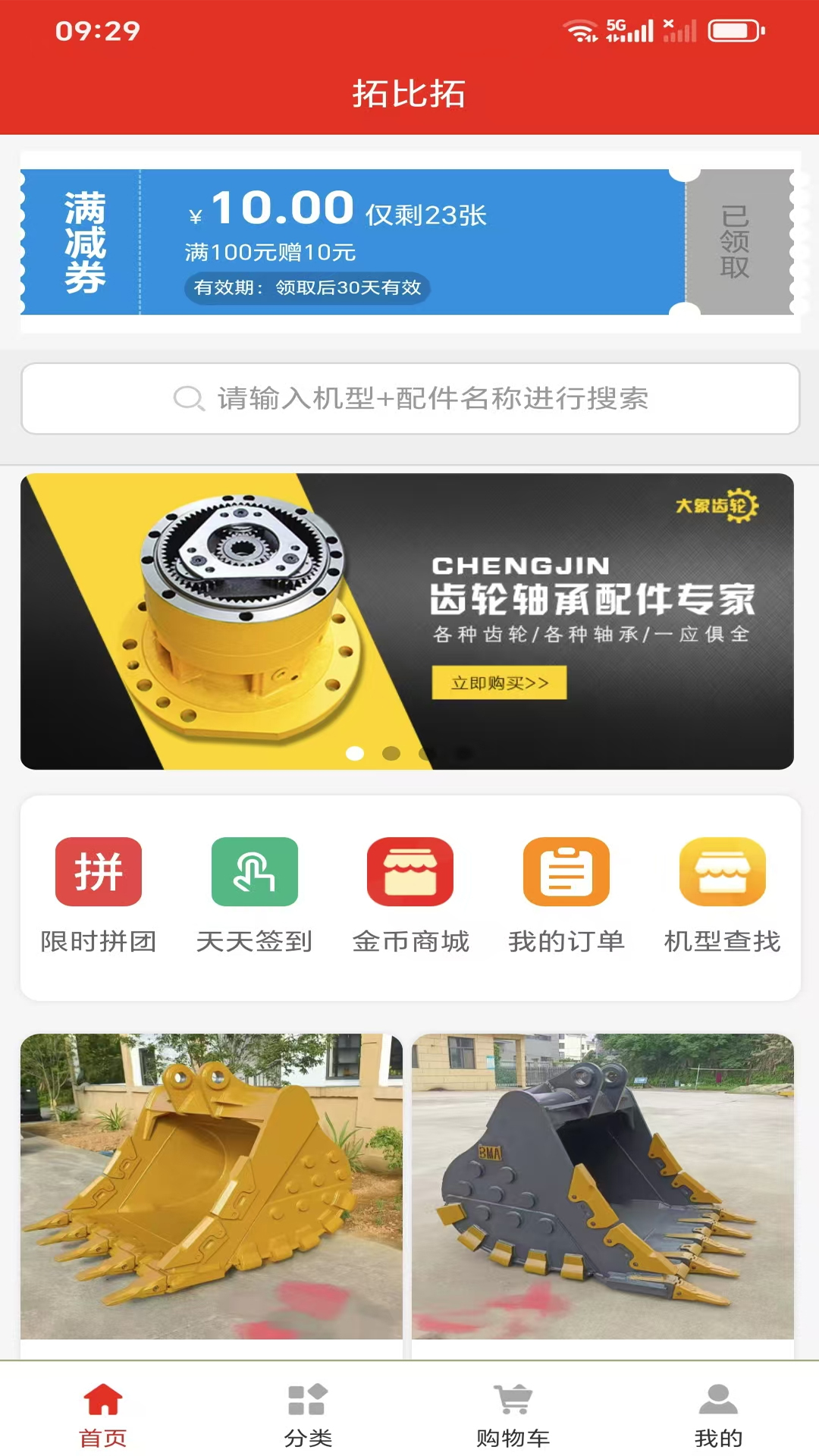This screenshot has width=819, height=1456.
Task: Open the 天天签到 daily check-in
Action: [x=253, y=895]
